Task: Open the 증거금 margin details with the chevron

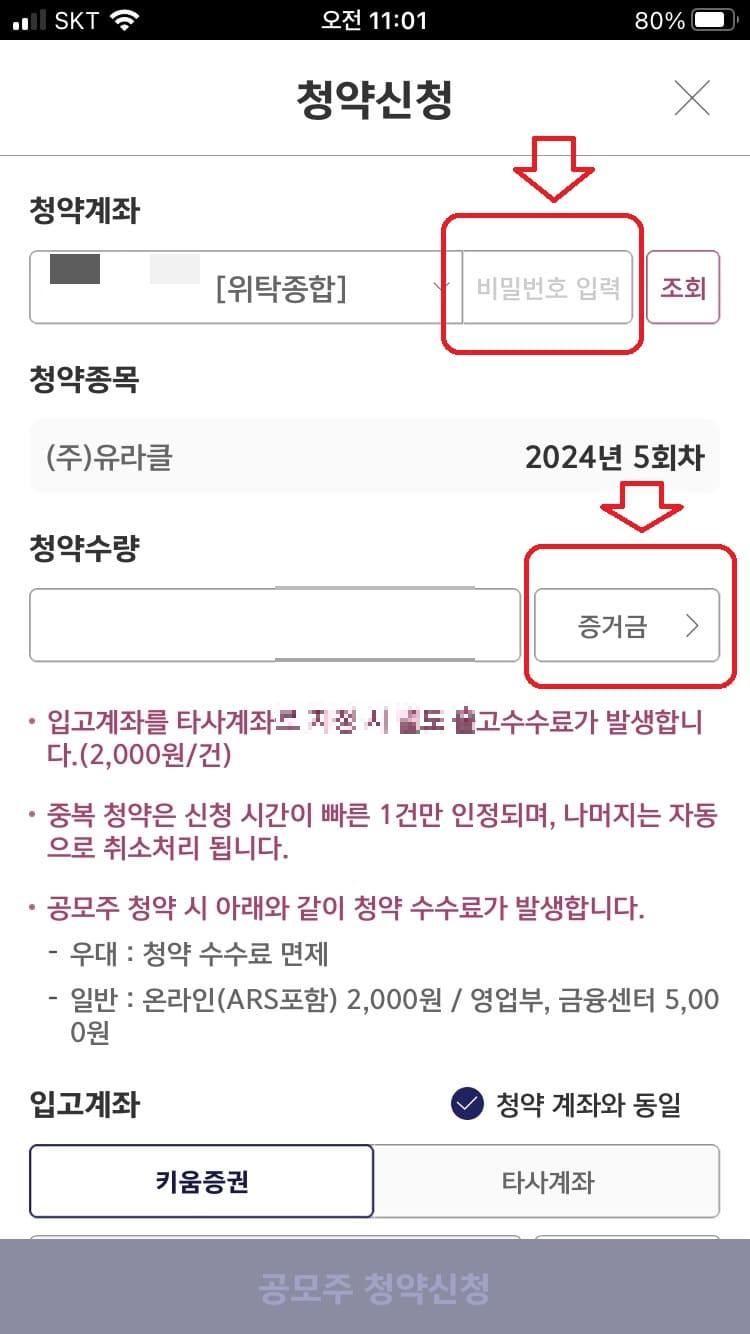Action: [691, 625]
